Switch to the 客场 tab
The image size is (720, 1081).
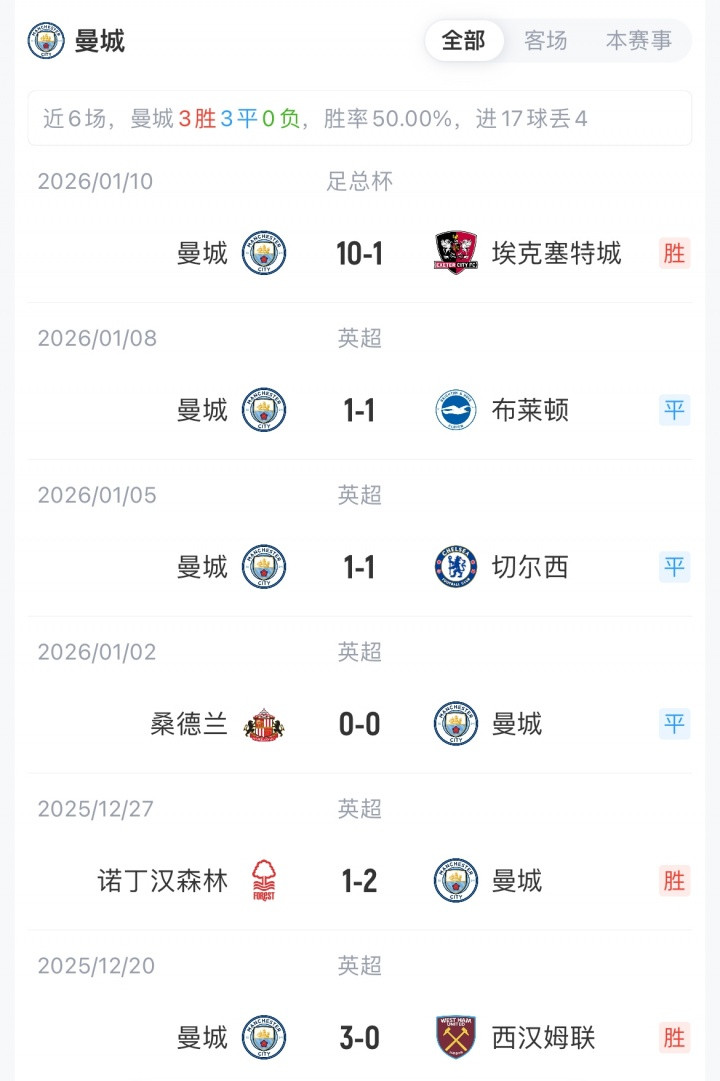pos(546,41)
